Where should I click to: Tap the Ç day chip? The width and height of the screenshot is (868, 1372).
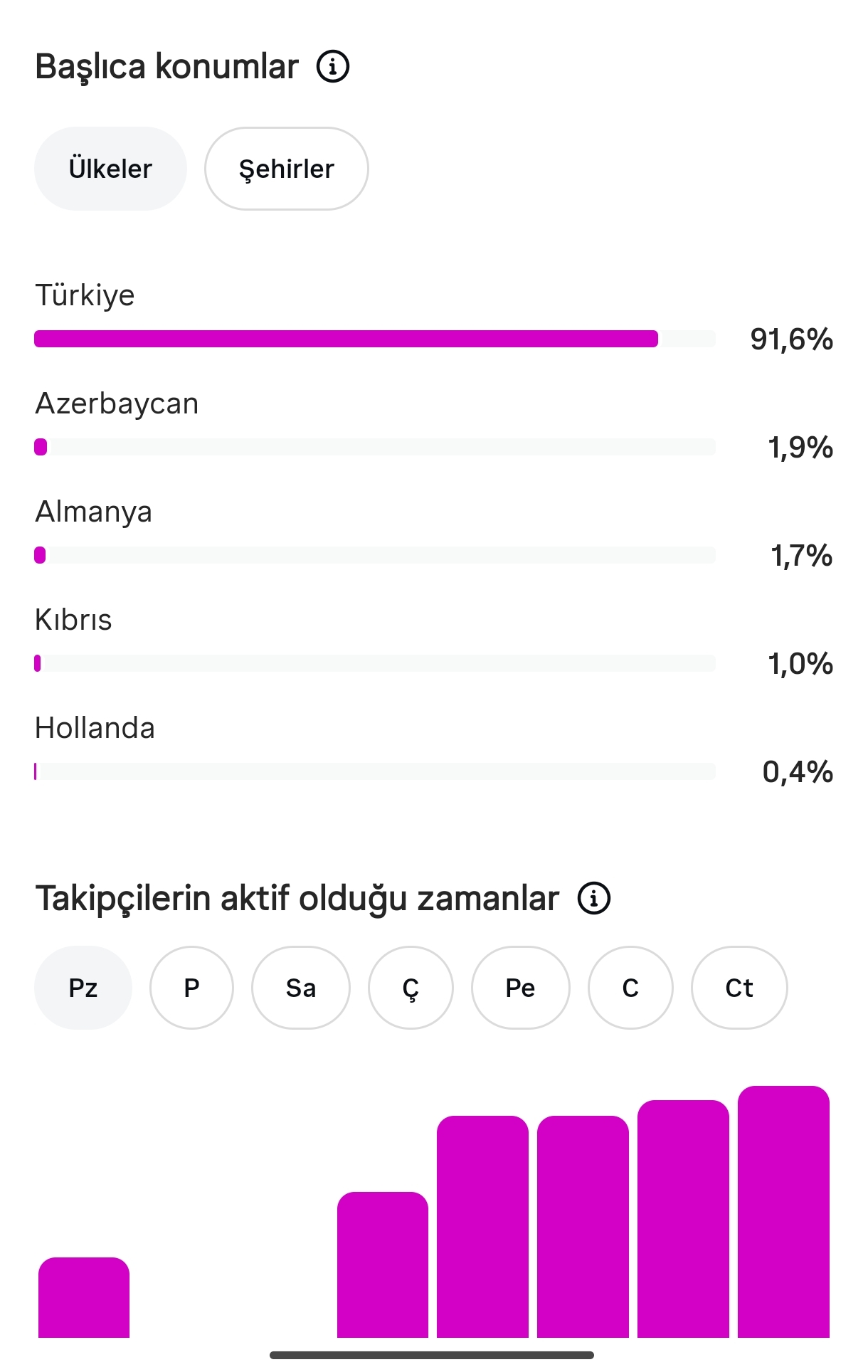pos(411,988)
